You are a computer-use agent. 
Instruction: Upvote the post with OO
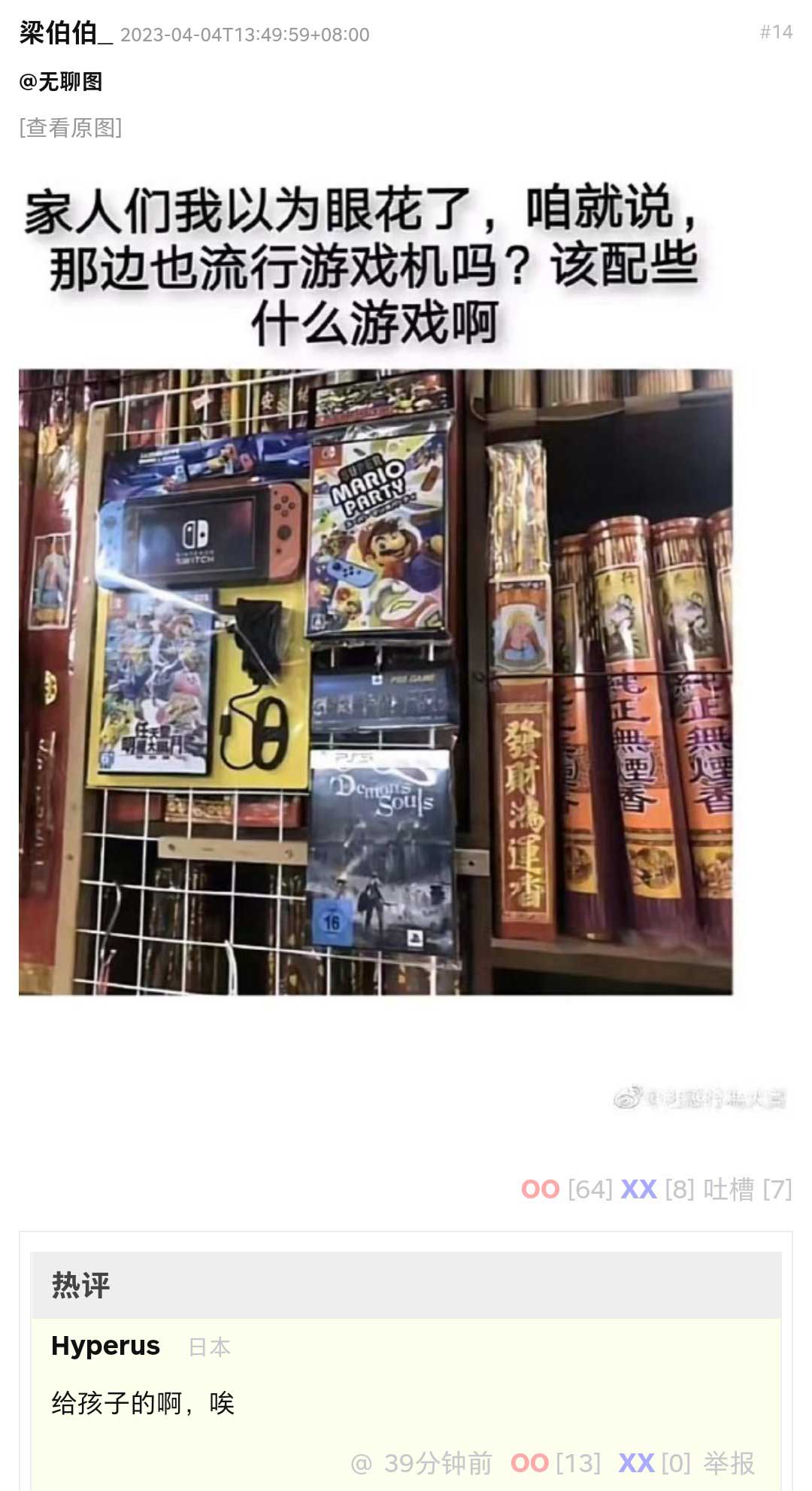click(x=541, y=1189)
